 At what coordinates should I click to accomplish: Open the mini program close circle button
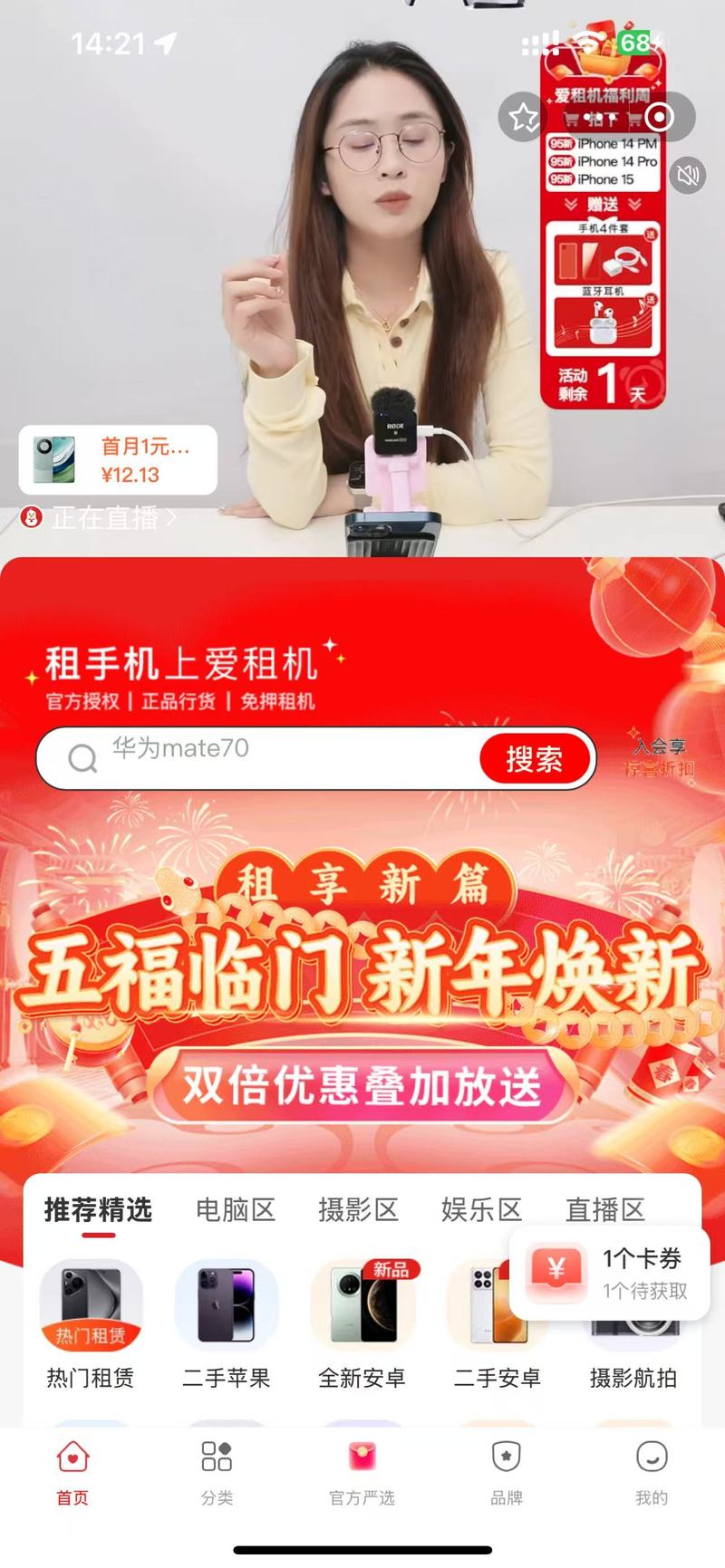(660, 117)
